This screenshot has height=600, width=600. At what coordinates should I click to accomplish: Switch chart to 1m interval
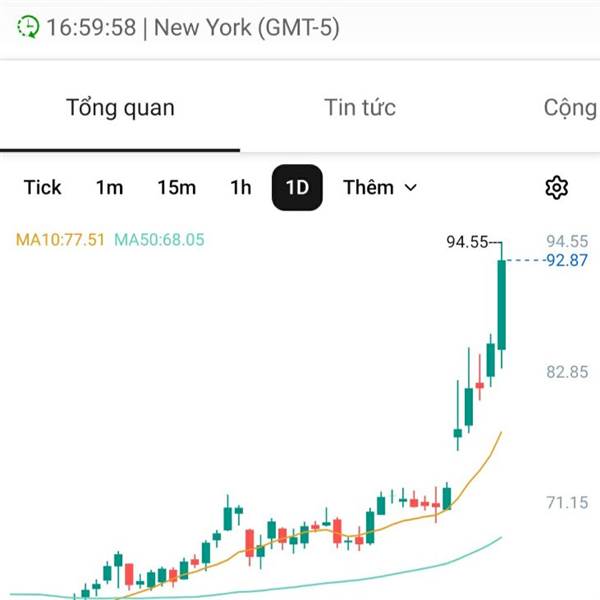(x=109, y=187)
